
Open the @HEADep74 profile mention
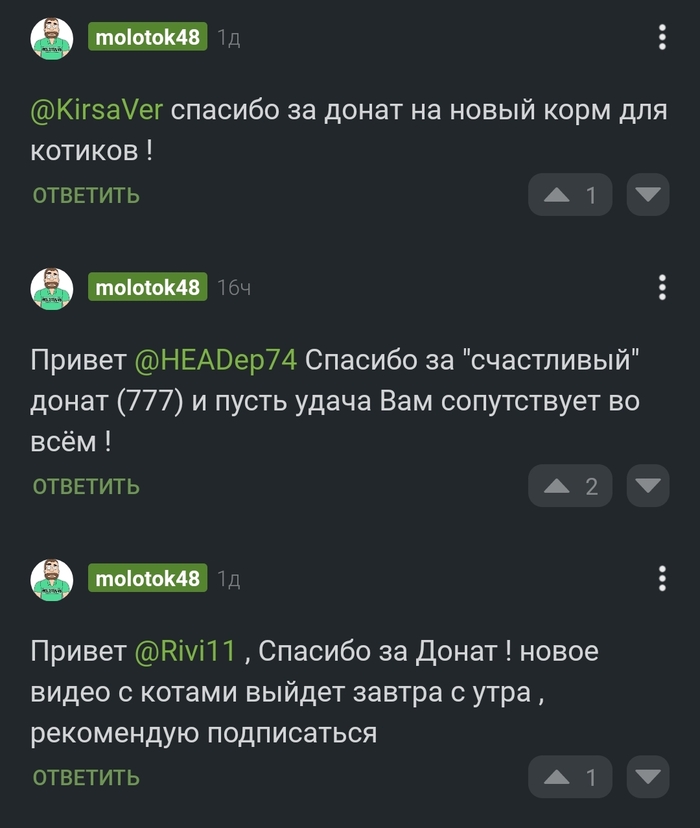[x=215, y=361]
